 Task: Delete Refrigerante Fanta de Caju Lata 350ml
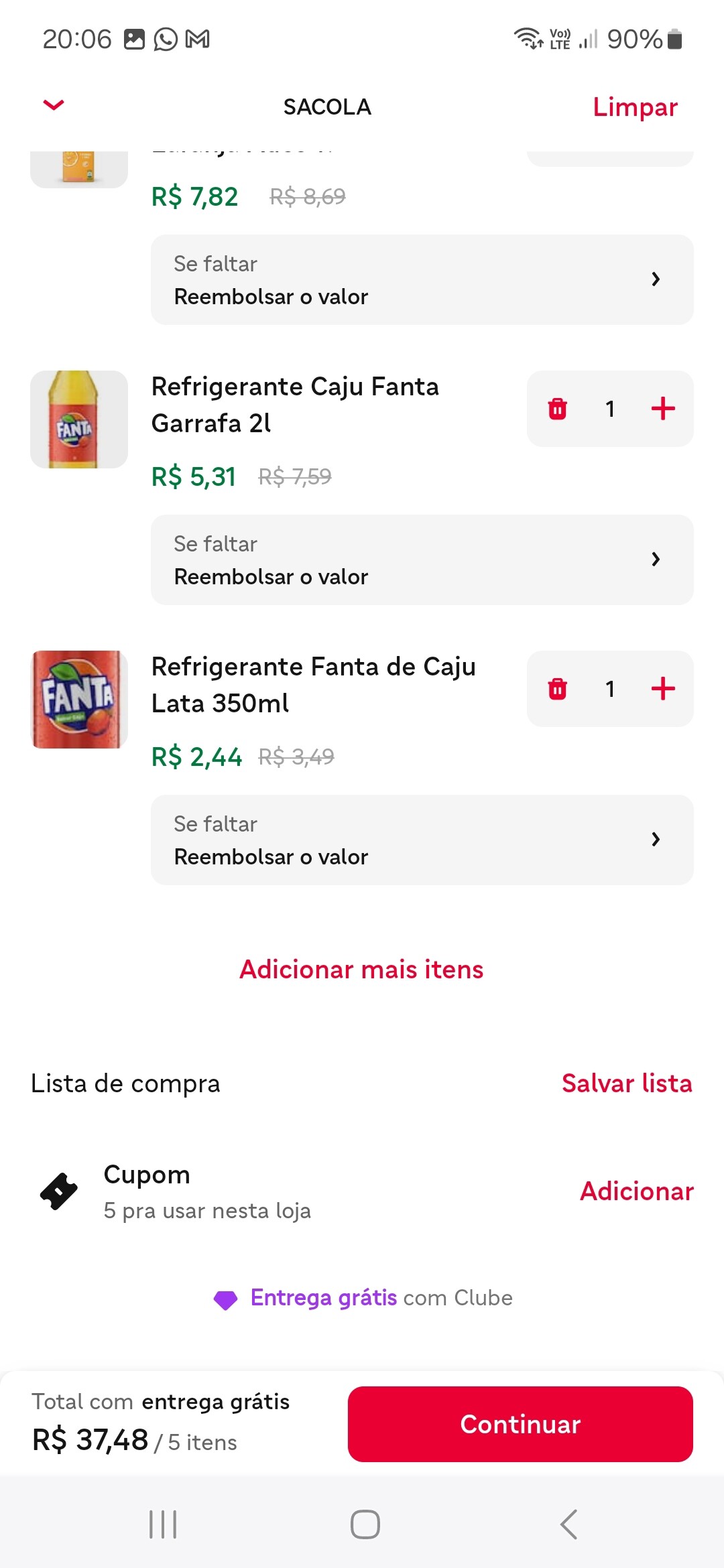point(557,689)
